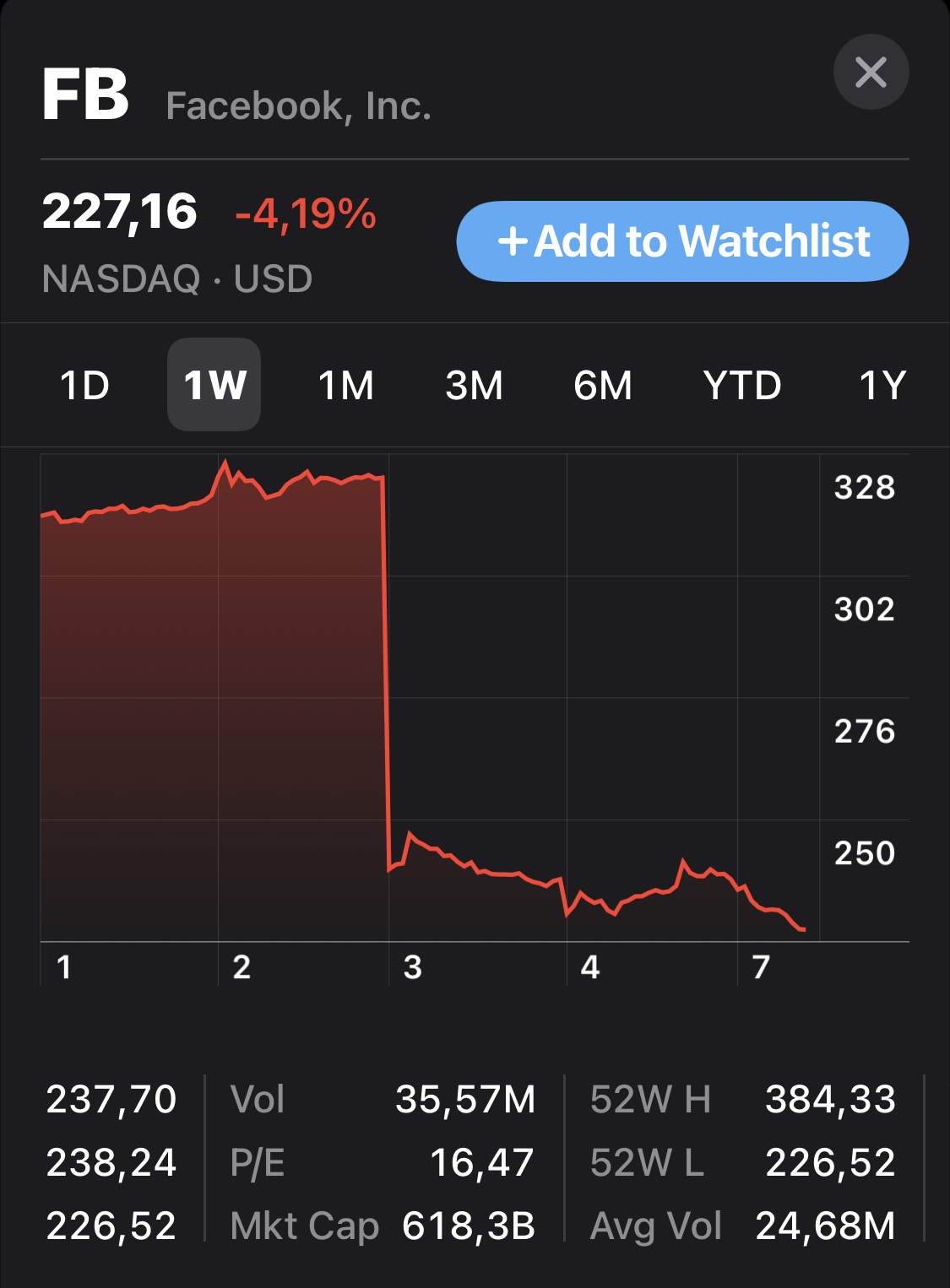
Task: Switch to the 3M chart view
Action: click(475, 386)
